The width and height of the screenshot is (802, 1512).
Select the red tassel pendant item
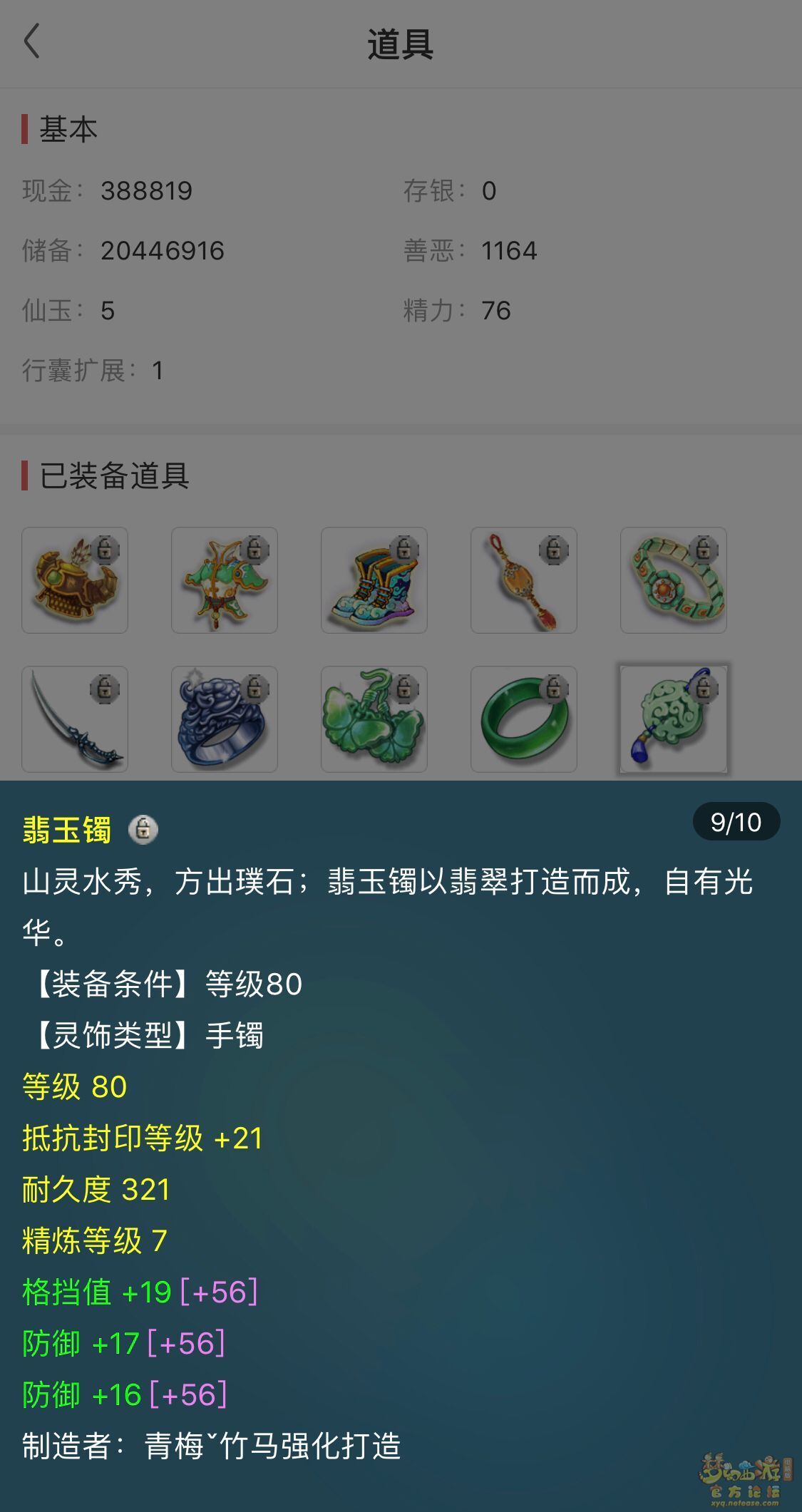pyautogui.click(x=524, y=580)
